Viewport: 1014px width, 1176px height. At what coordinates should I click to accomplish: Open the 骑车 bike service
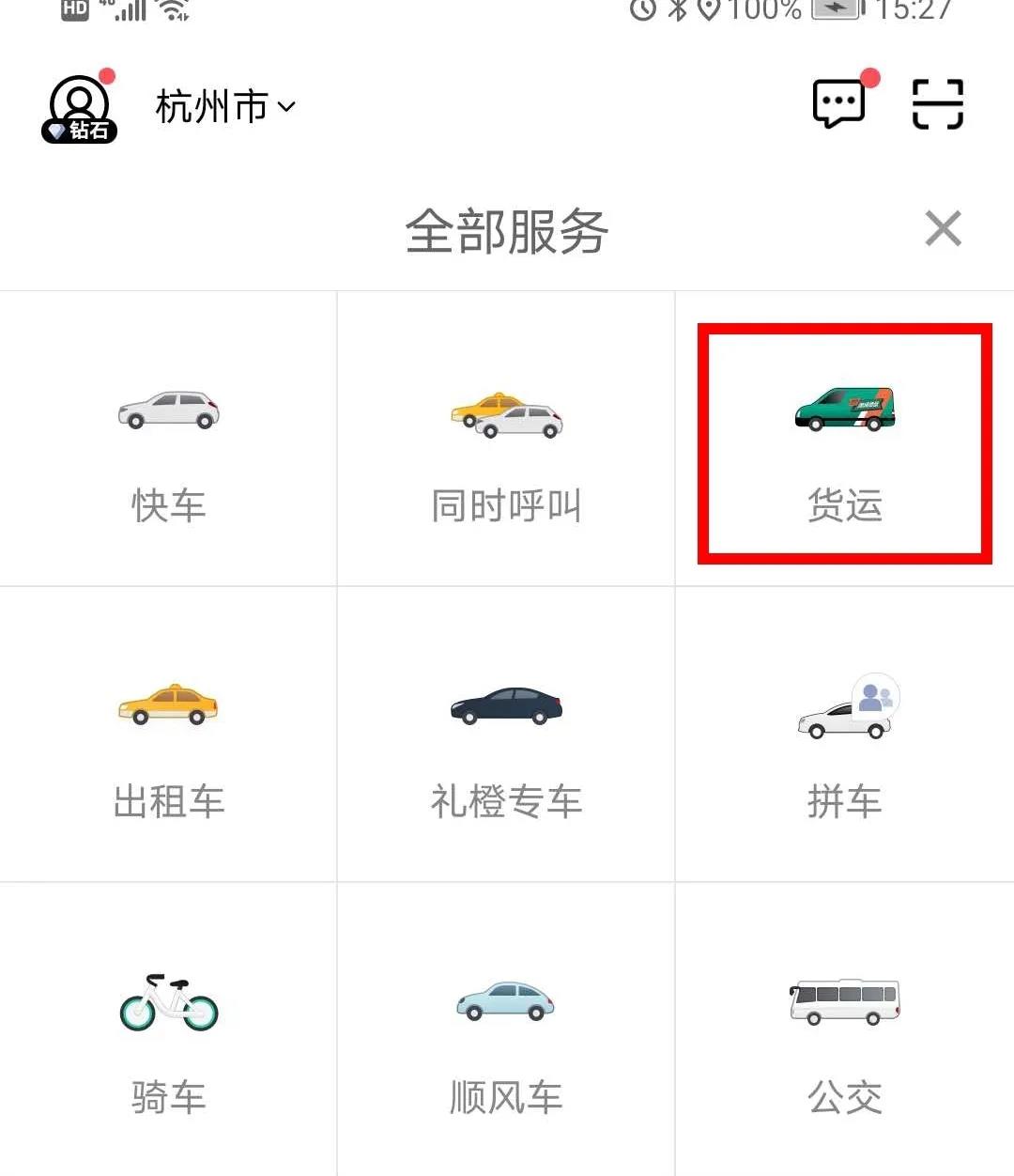(169, 1031)
